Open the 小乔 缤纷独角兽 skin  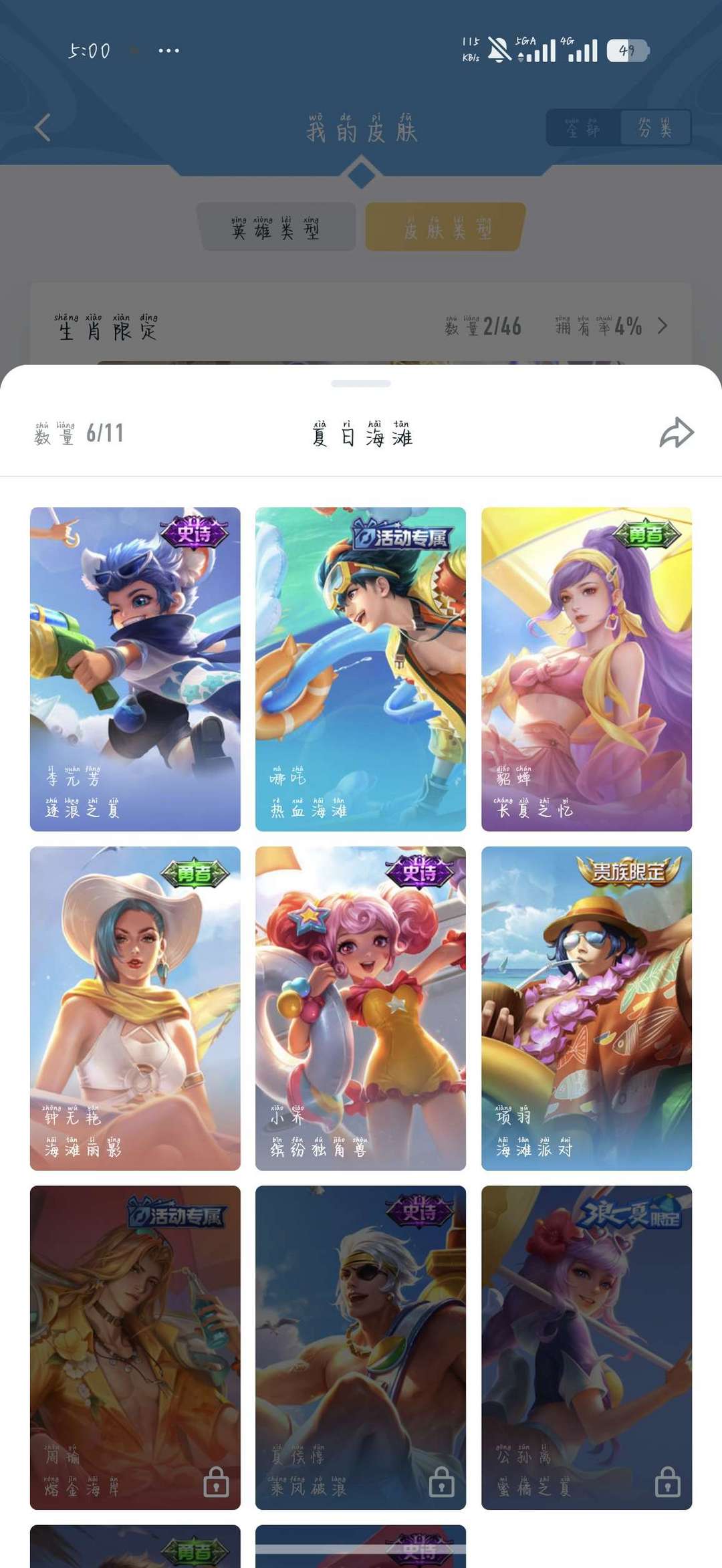point(360,1008)
